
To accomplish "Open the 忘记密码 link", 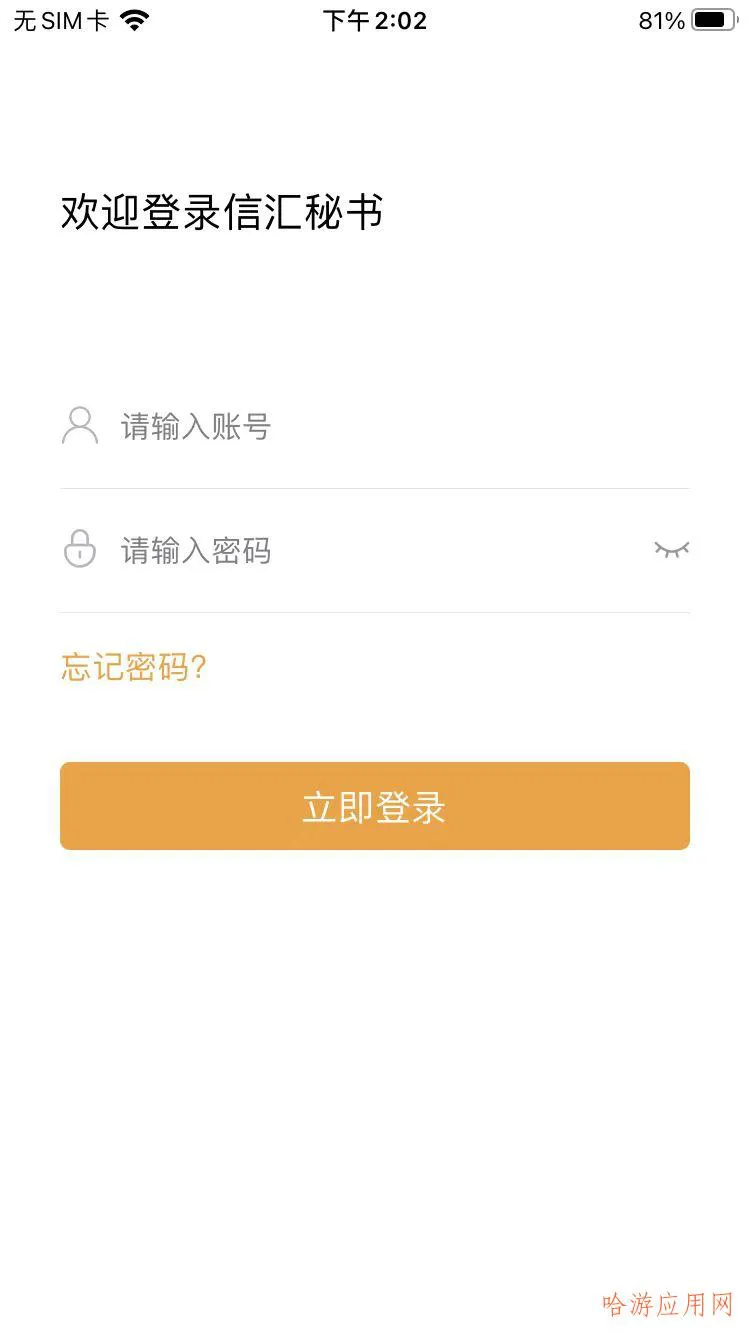I will 134,667.
